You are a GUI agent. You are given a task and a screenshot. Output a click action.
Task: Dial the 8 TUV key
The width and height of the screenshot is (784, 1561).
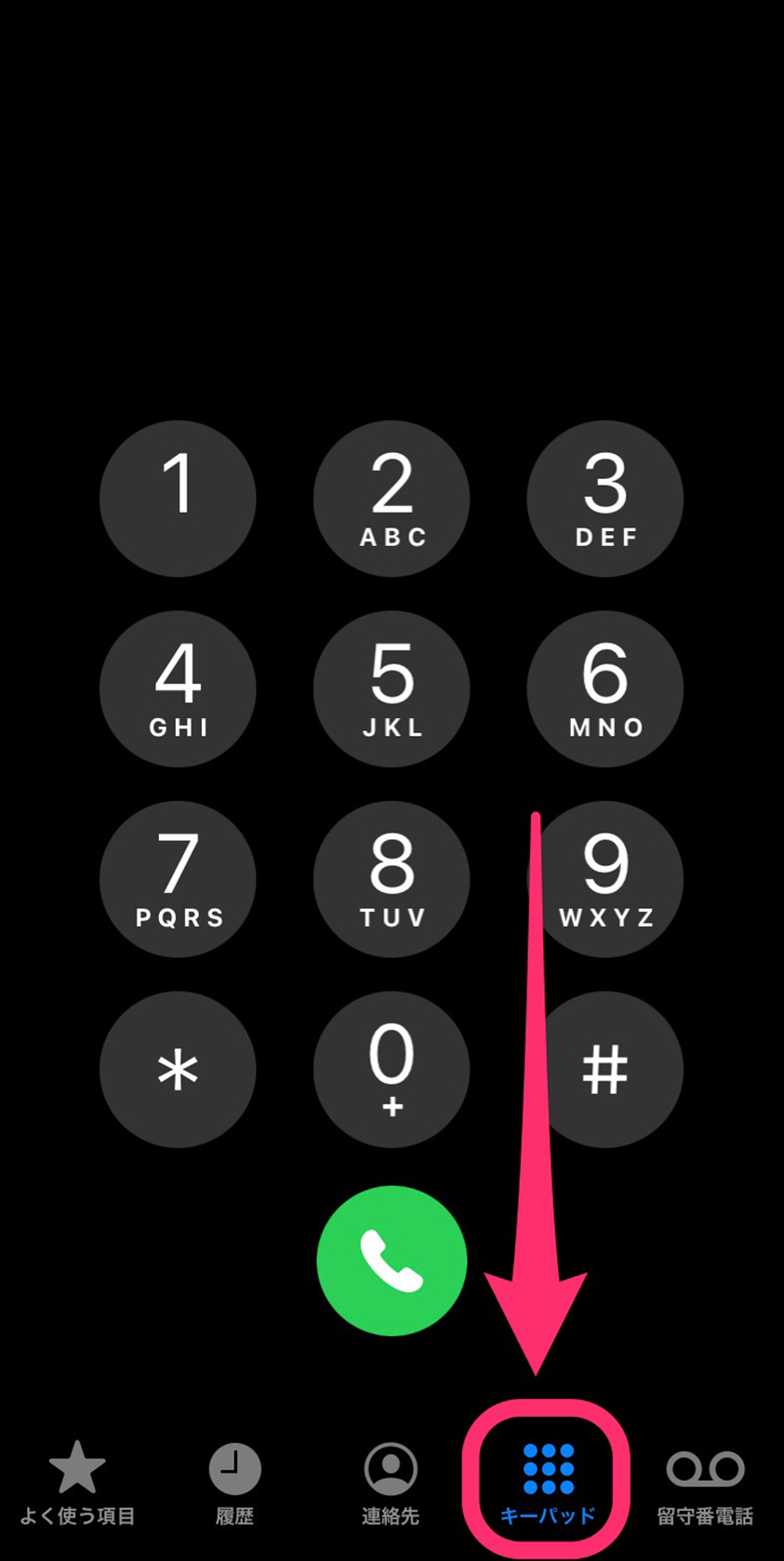pyautogui.click(x=392, y=879)
